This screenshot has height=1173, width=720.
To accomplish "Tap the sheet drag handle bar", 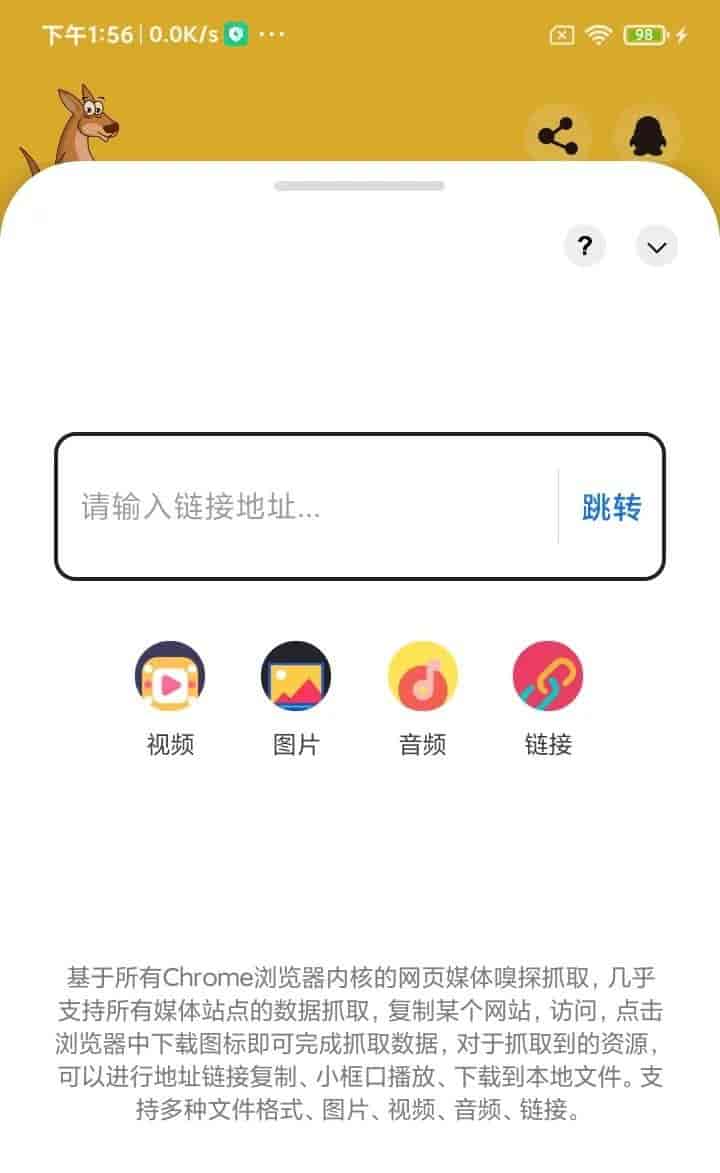I will coord(359,186).
